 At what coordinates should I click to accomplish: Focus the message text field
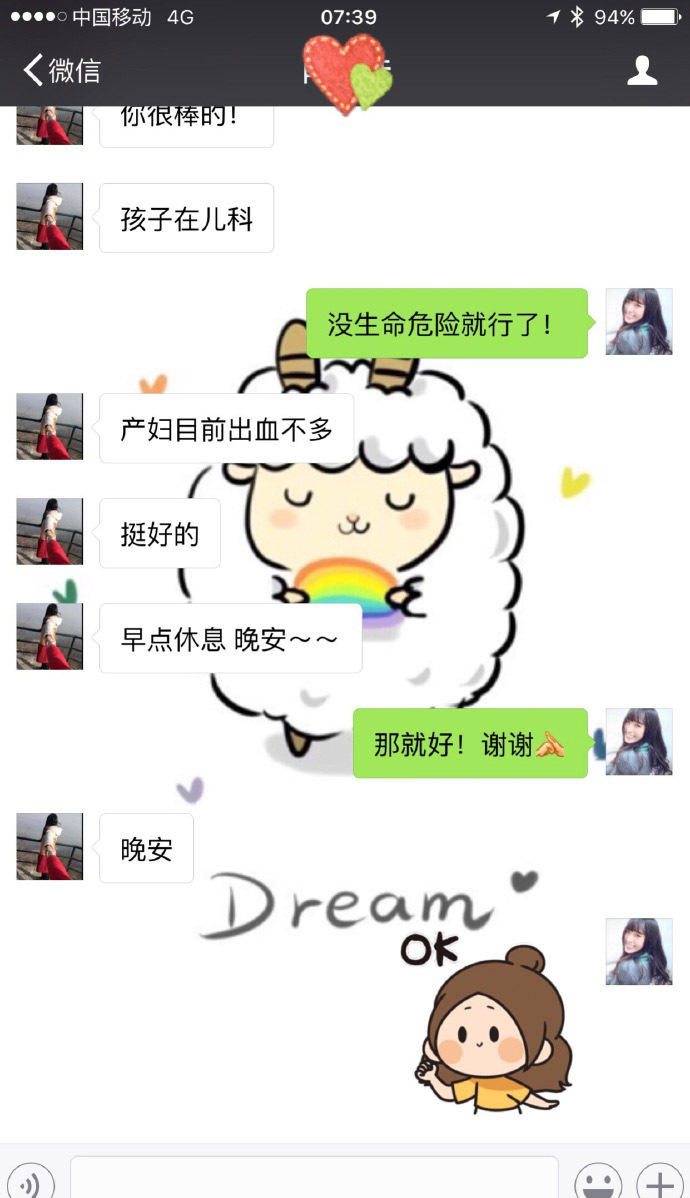point(314,1180)
